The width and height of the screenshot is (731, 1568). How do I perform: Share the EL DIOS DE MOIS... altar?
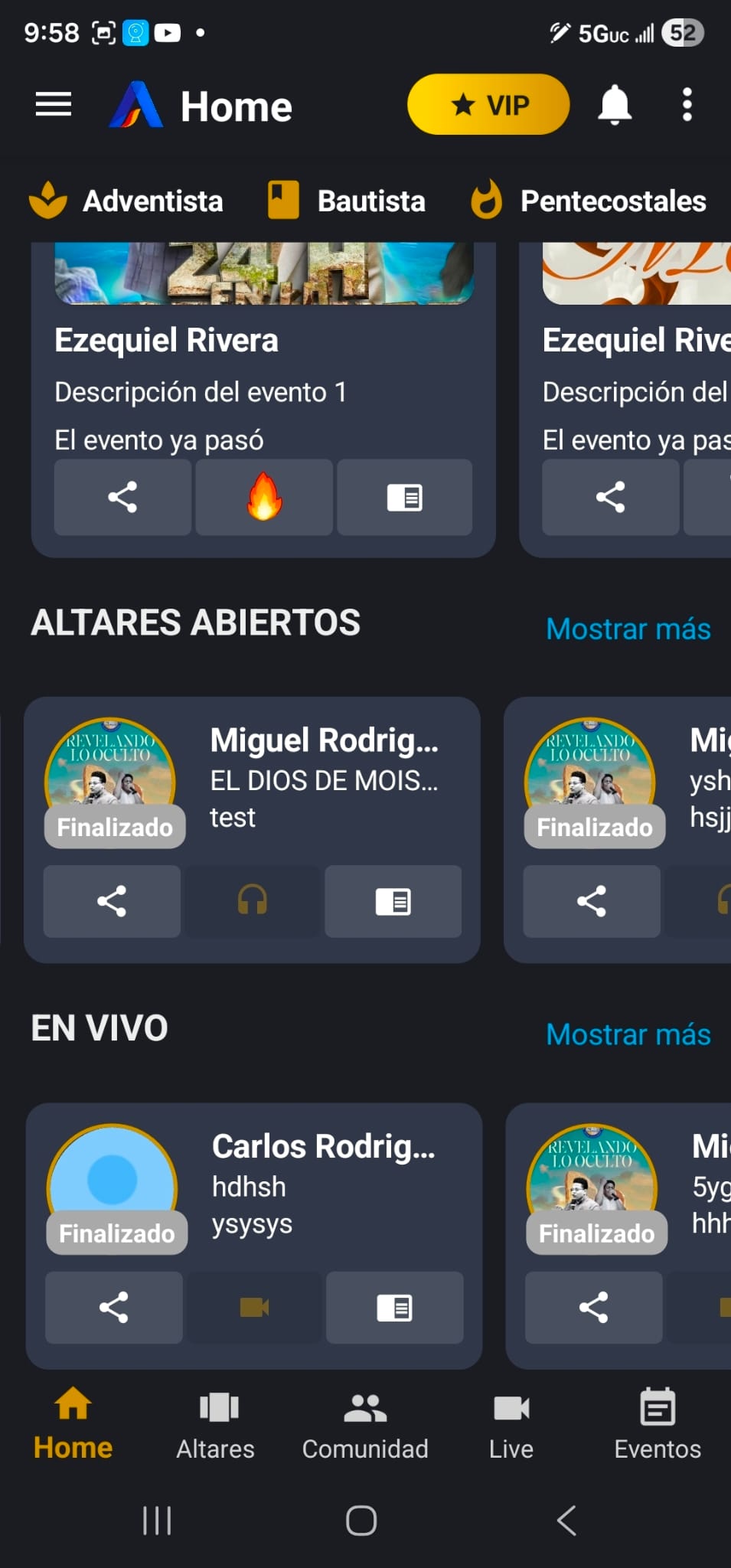[112, 901]
